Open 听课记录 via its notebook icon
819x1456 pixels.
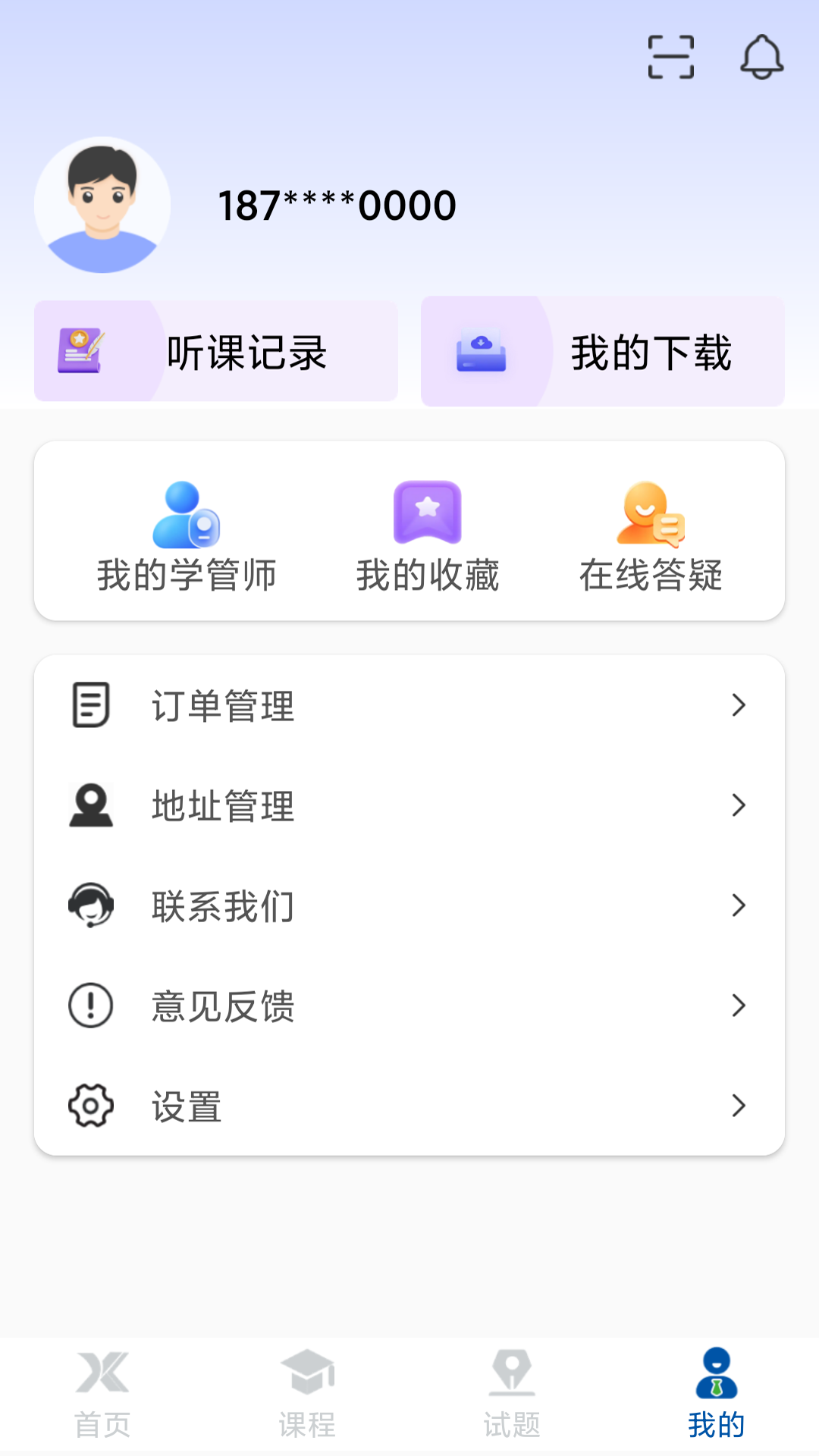[x=81, y=350]
